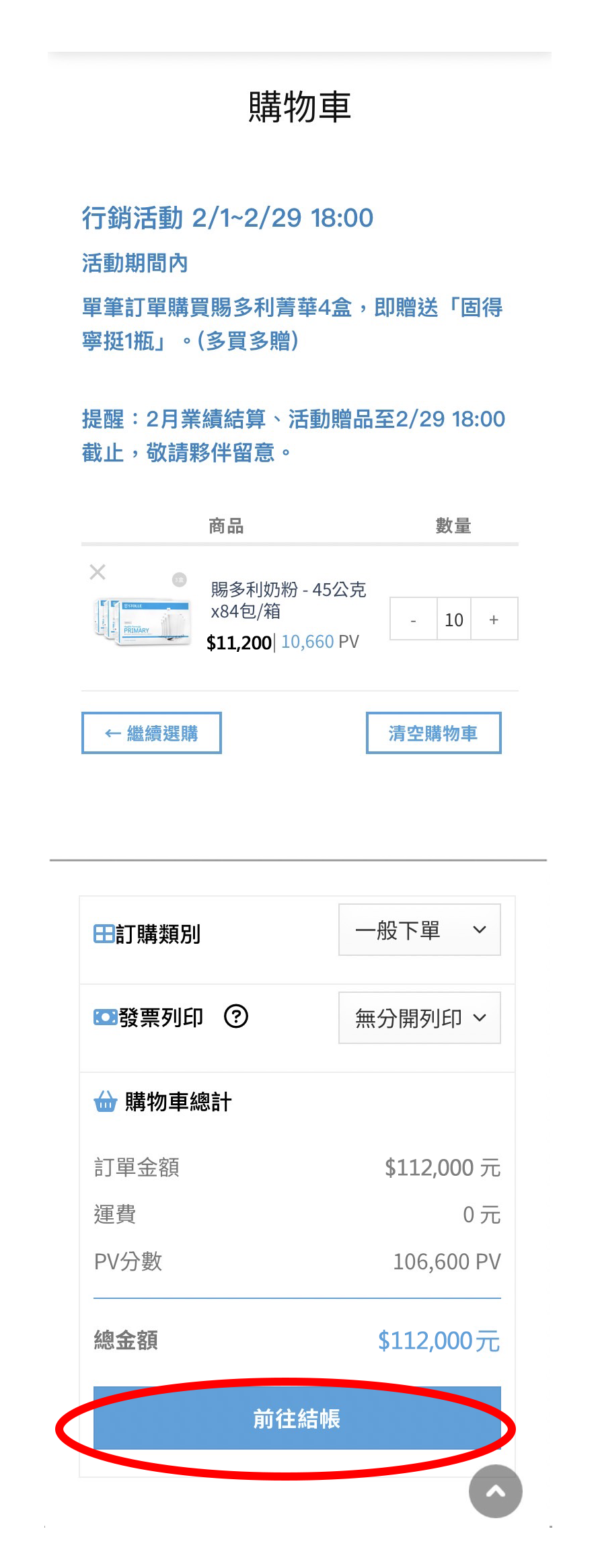Image resolution: width=600 pixels, height=1568 pixels.
Task: Edit the quantity field showing 10
Action: point(454,620)
